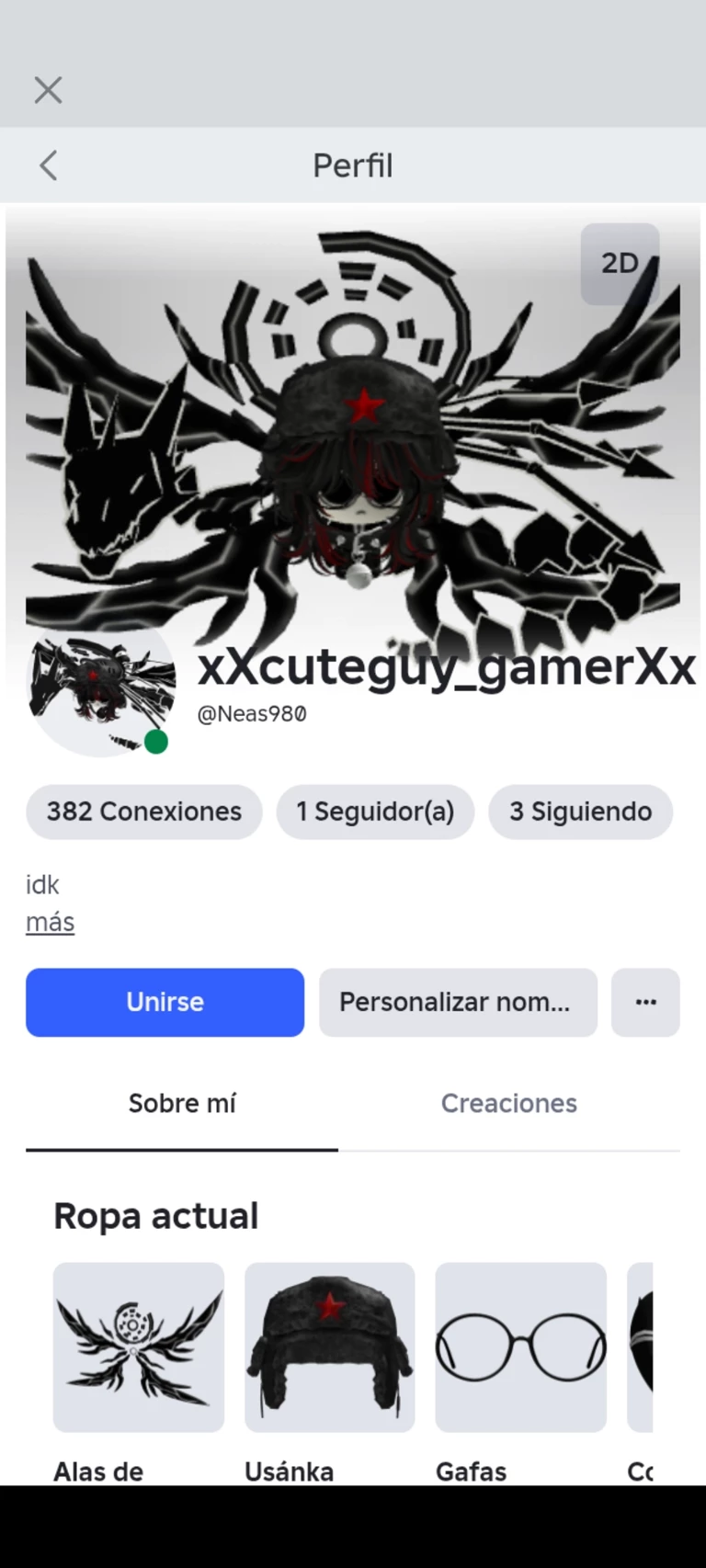The image size is (706, 1568).
Task: Close the profile view with the X
Action: click(48, 90)
